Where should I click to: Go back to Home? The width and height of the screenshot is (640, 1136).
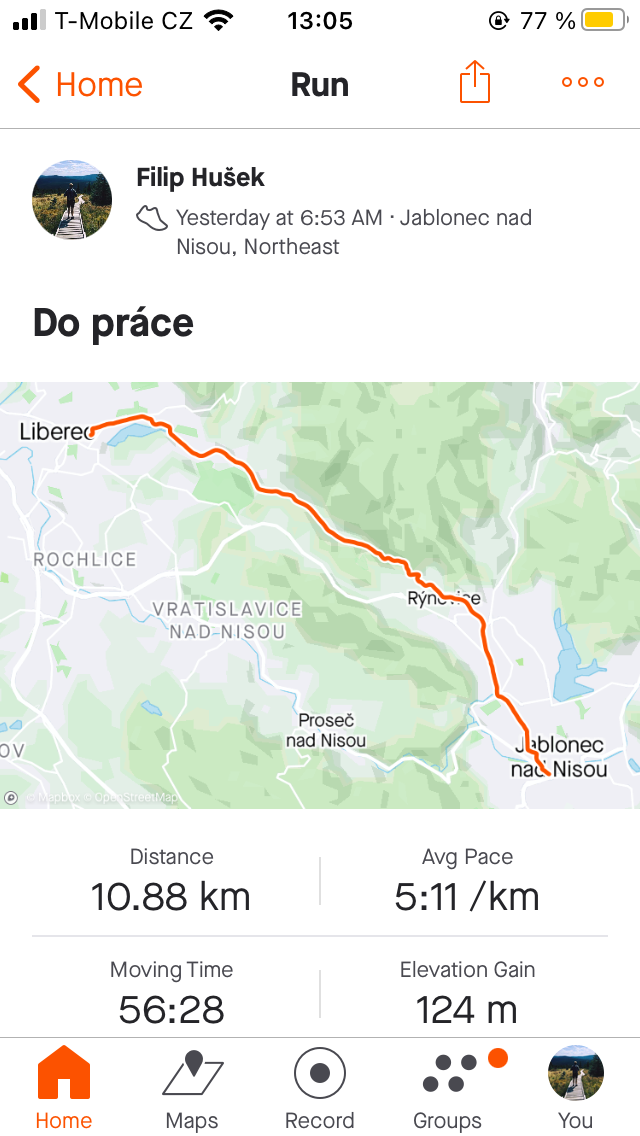[x=80, y=84]
